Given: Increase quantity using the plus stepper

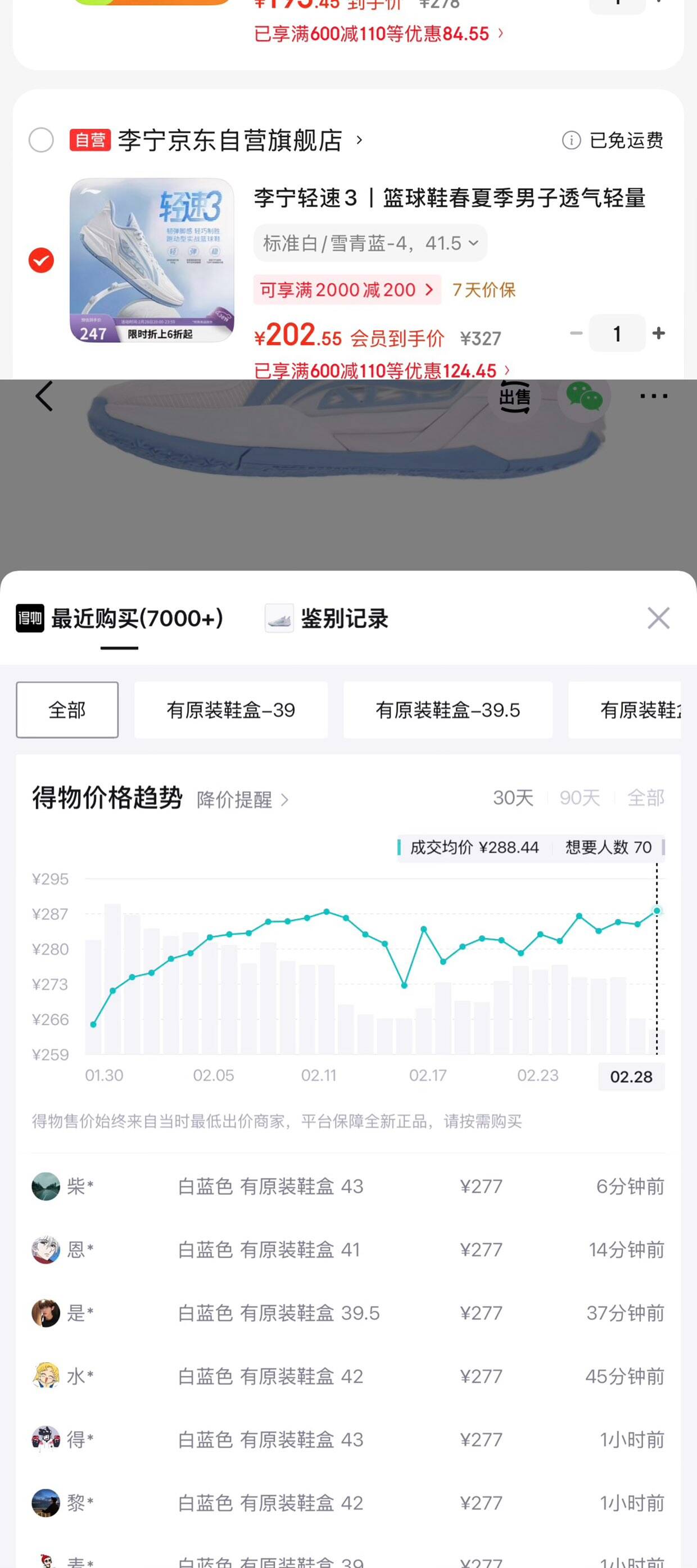Looking at the screenshot, I should coord(658,334).
